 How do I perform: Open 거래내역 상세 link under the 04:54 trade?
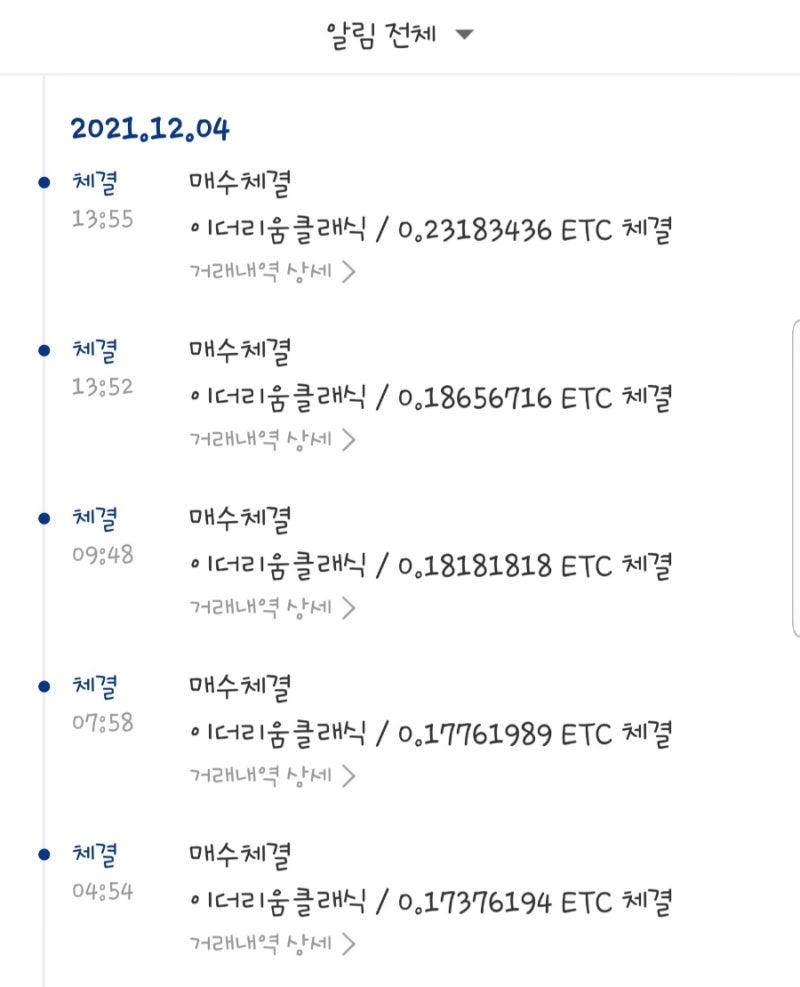click(x=260, y=943)
